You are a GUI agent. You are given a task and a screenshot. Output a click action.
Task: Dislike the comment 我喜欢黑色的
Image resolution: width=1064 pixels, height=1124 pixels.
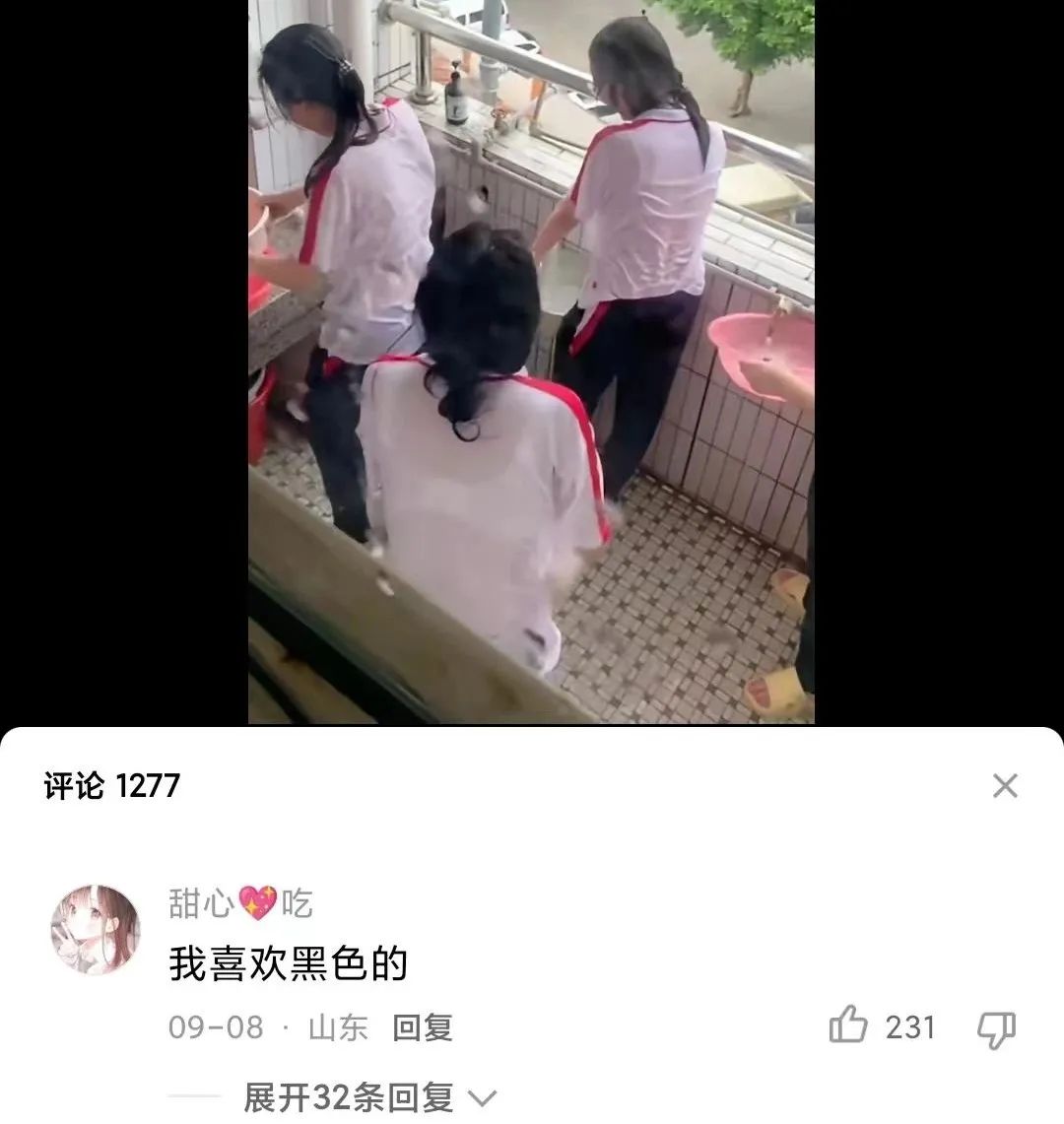(x=995, y=1028)
